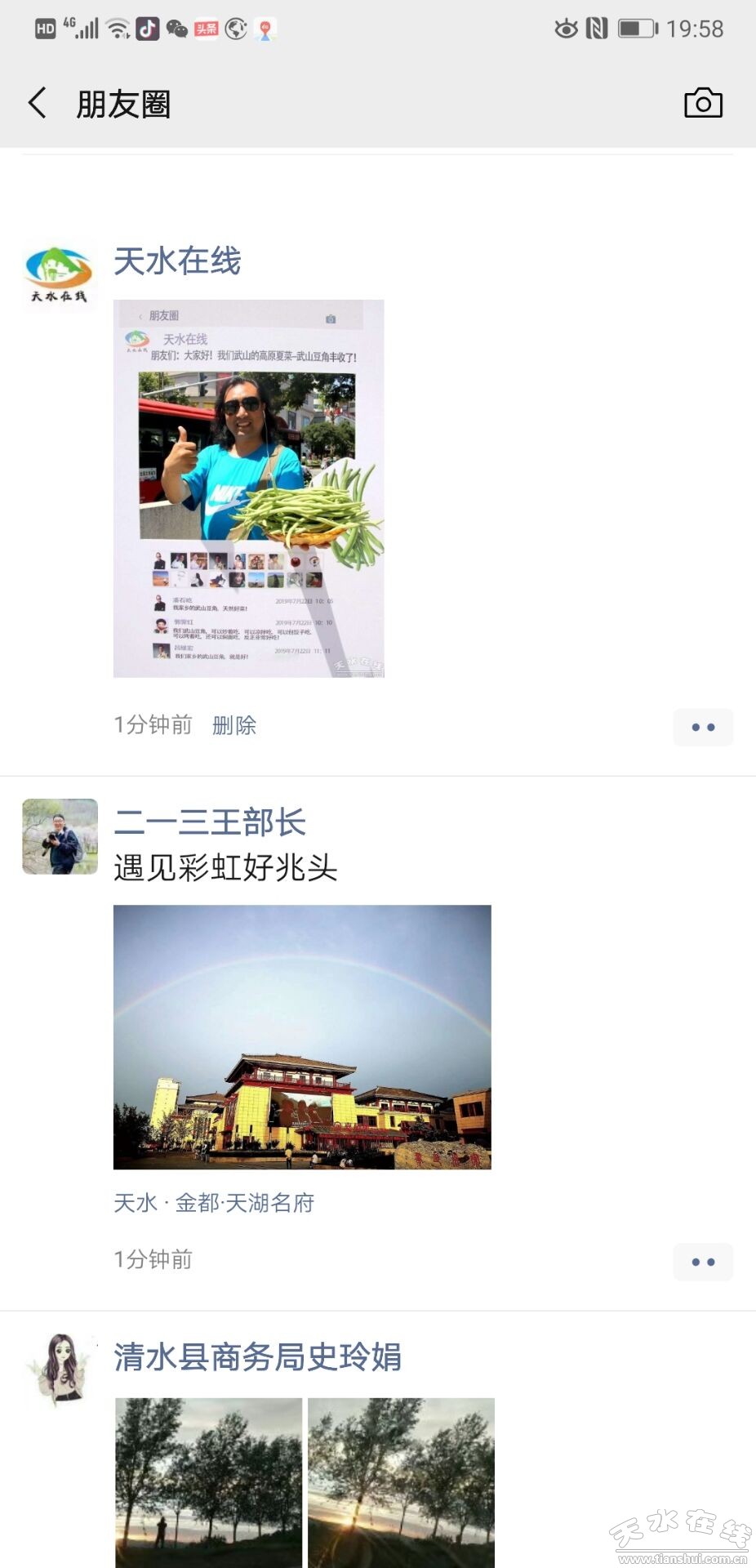Image resolution: width=756 pixels, height=1568 pixels.
Task: Tap the 天水在线 name link
Action: [x=177, y=261]
